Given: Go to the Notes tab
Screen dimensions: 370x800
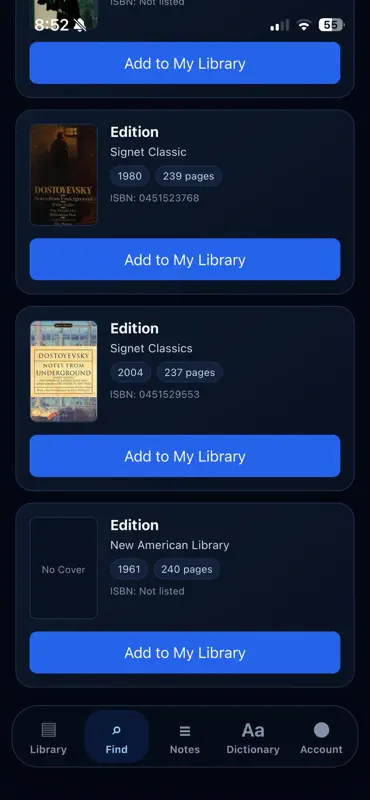Looking at the screenshot, I should pos(185,737).
